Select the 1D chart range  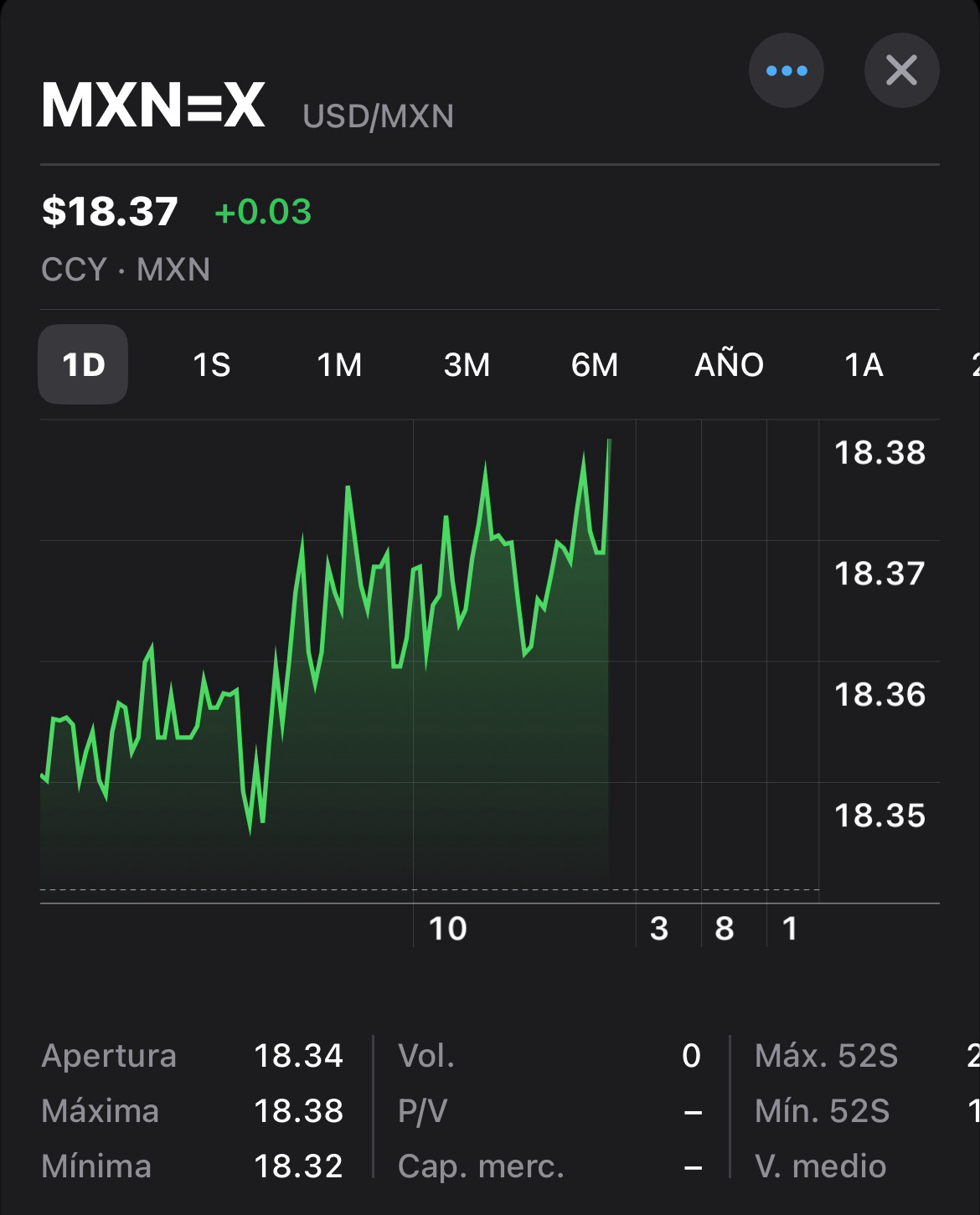click(x=83, y=364)
